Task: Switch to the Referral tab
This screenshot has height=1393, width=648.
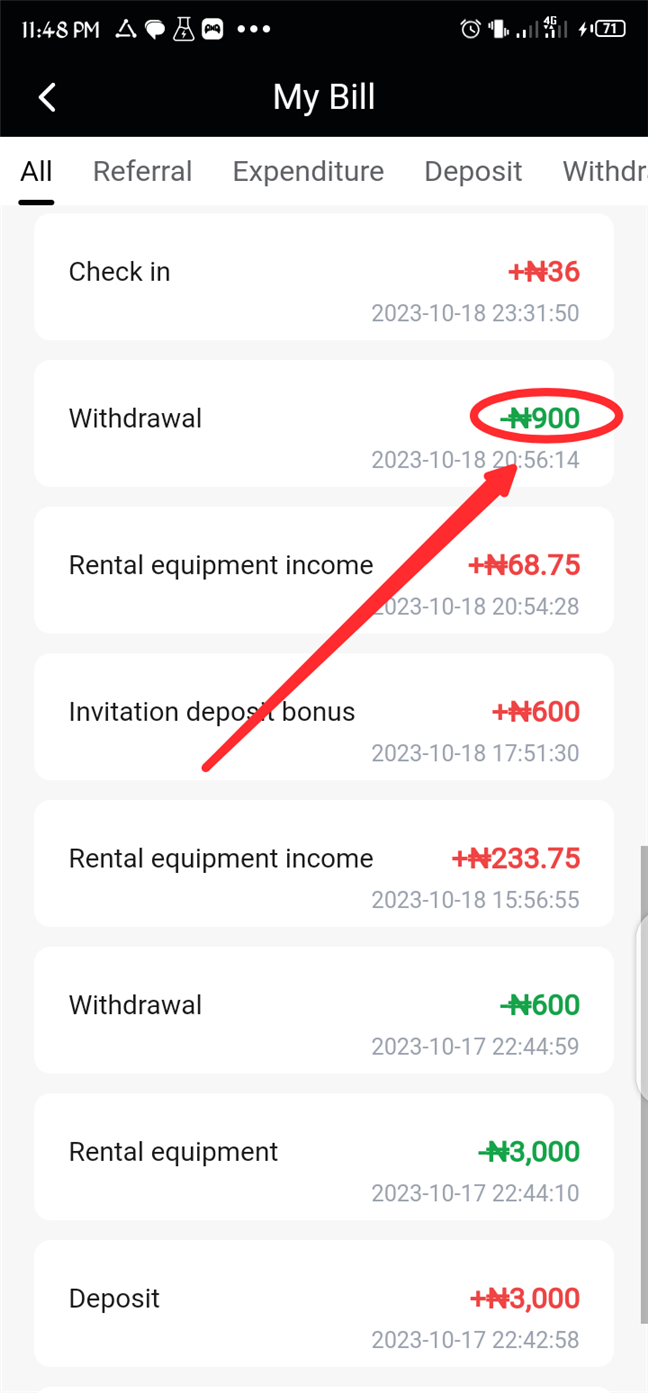Action: [142, 171]
